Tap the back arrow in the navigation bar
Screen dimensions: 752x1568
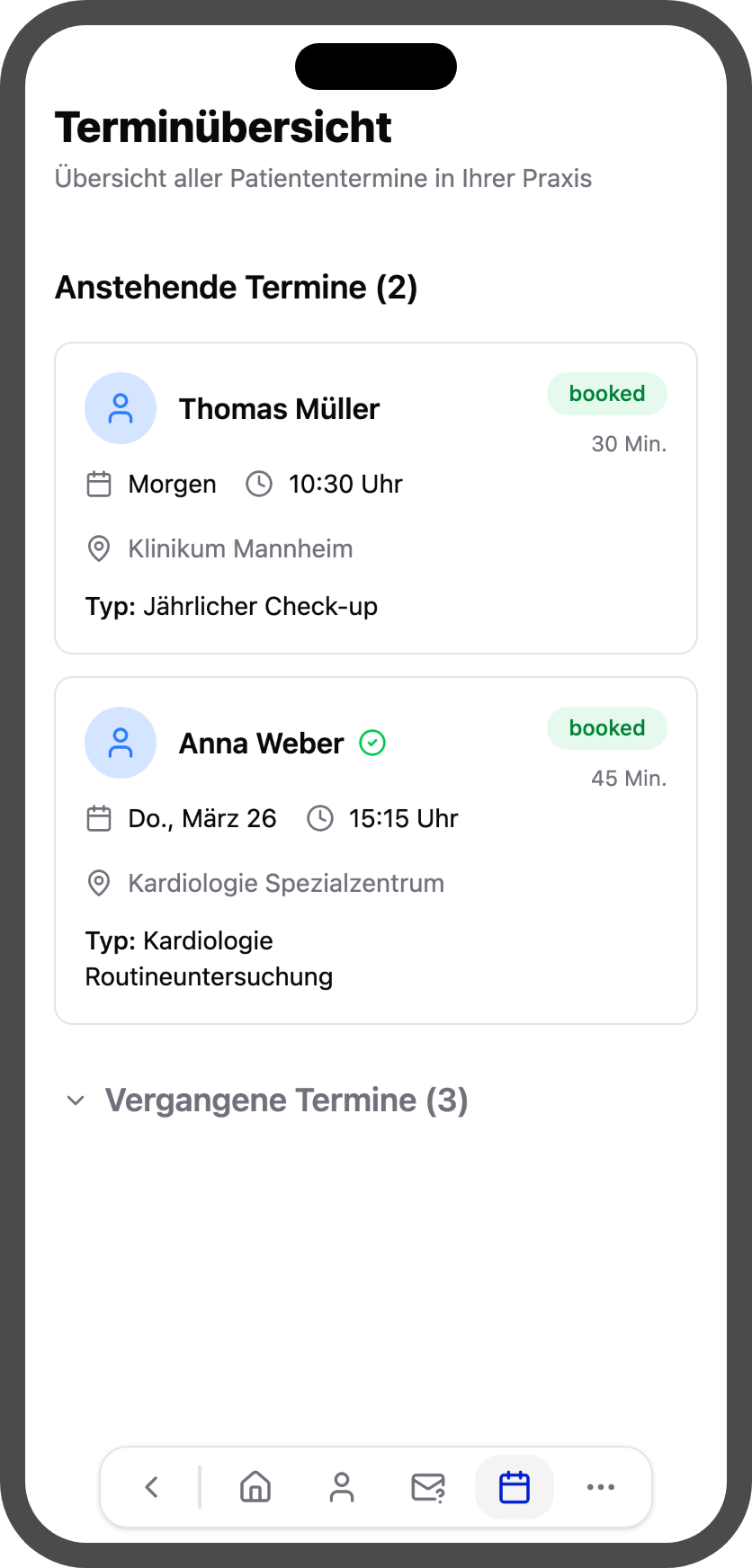click(151, 1486)
